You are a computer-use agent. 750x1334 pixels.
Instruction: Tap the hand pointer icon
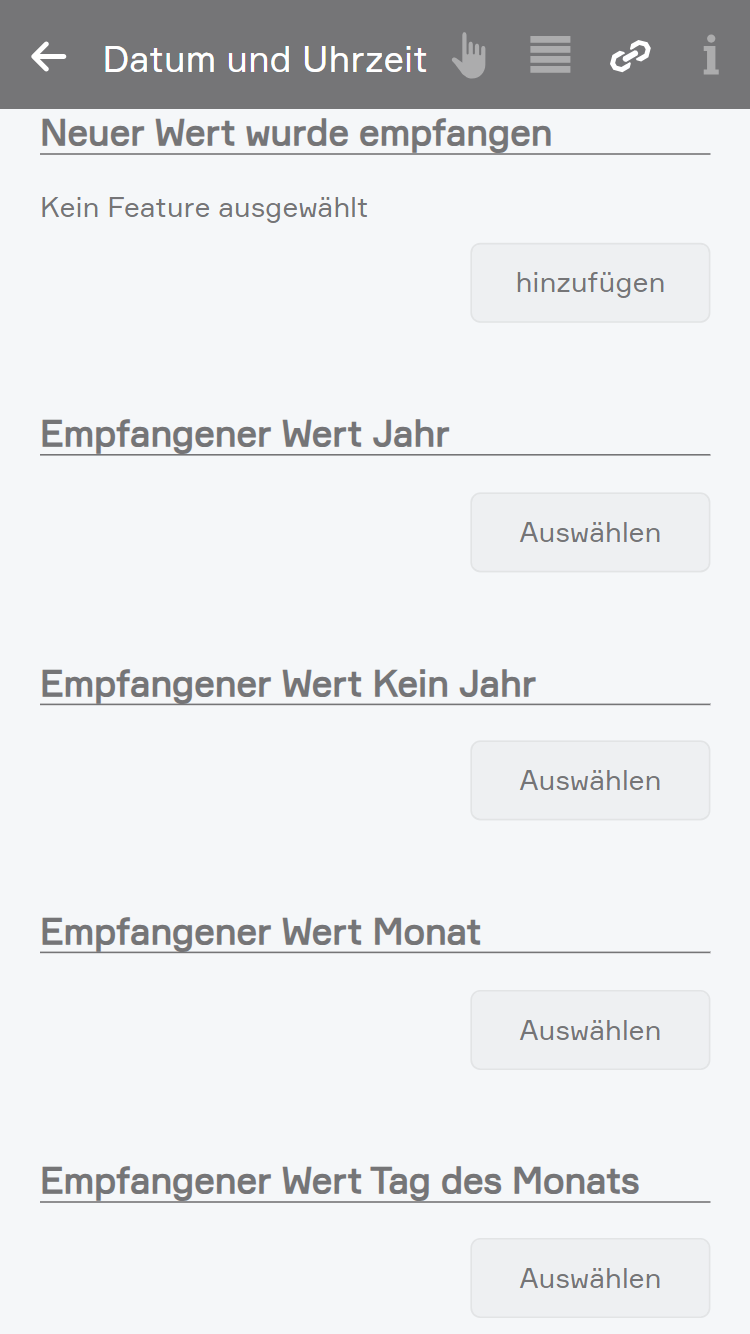click(468, 56)
